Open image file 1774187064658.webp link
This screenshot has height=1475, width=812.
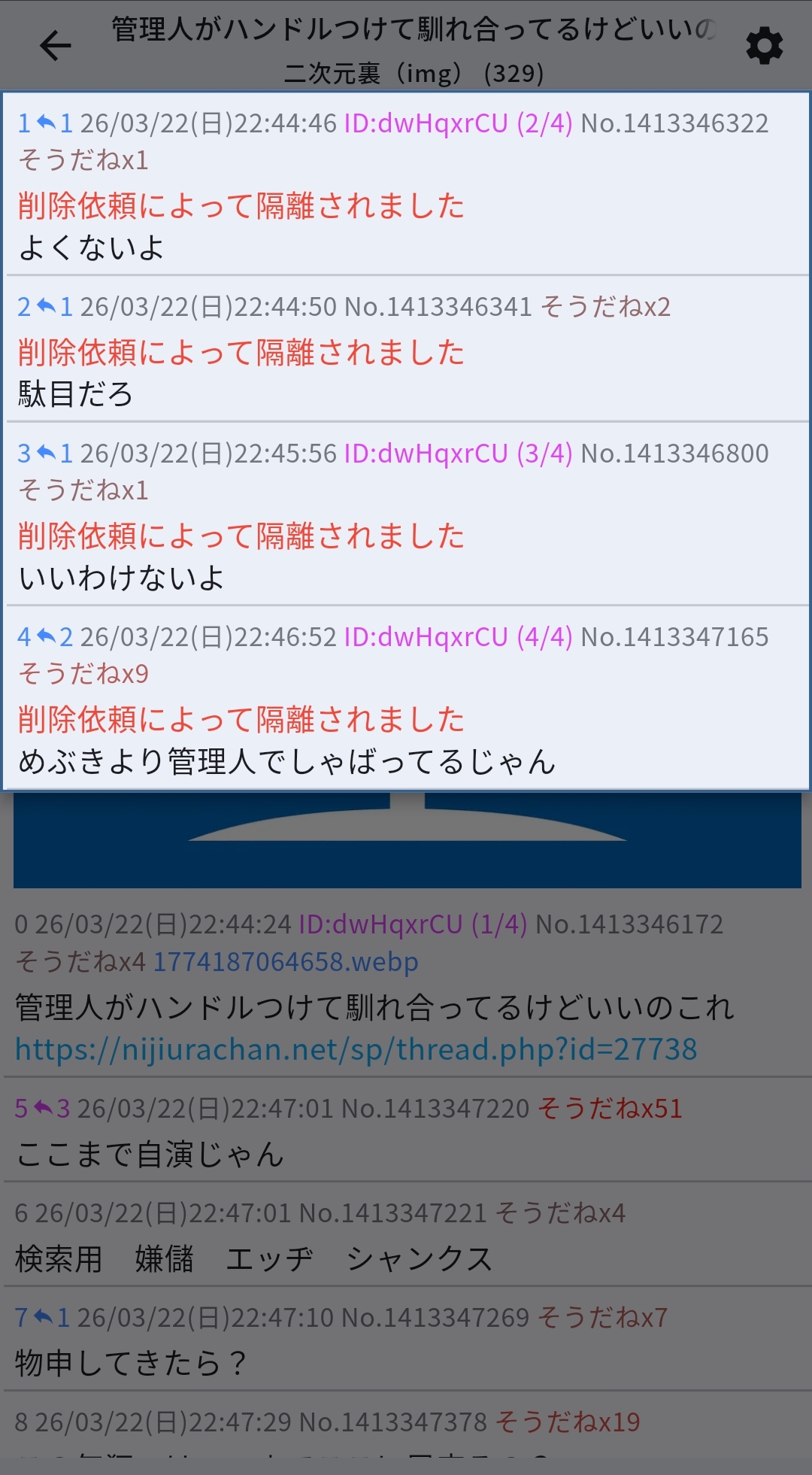pyautogui.click(x=286, y=962)
